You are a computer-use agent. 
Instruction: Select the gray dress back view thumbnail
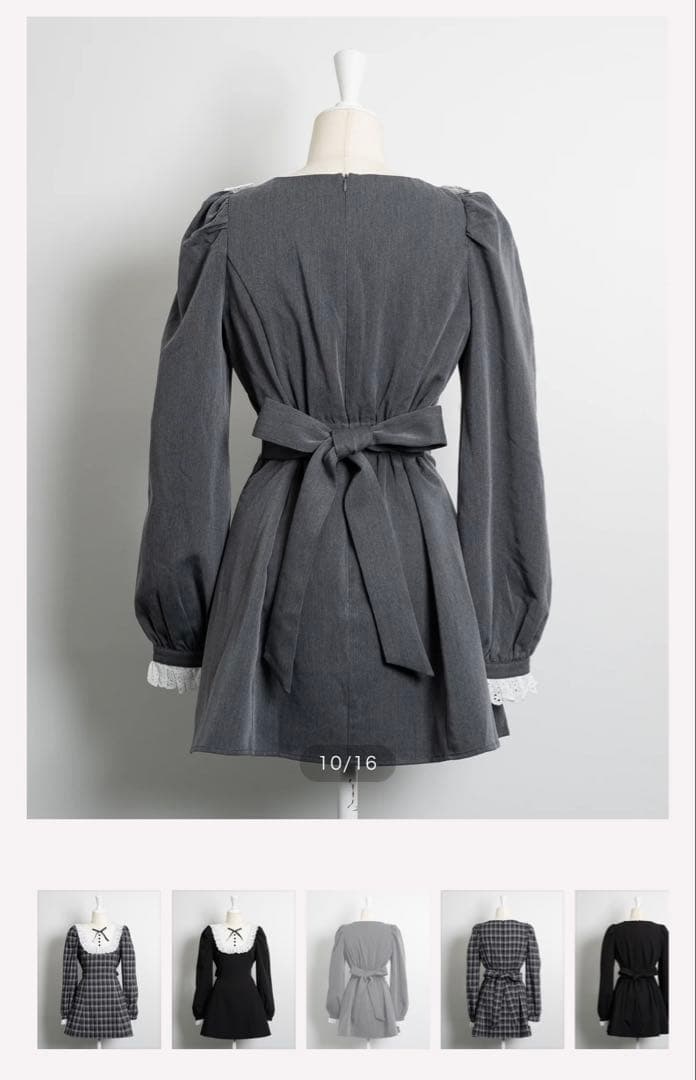tap(367, 969)
